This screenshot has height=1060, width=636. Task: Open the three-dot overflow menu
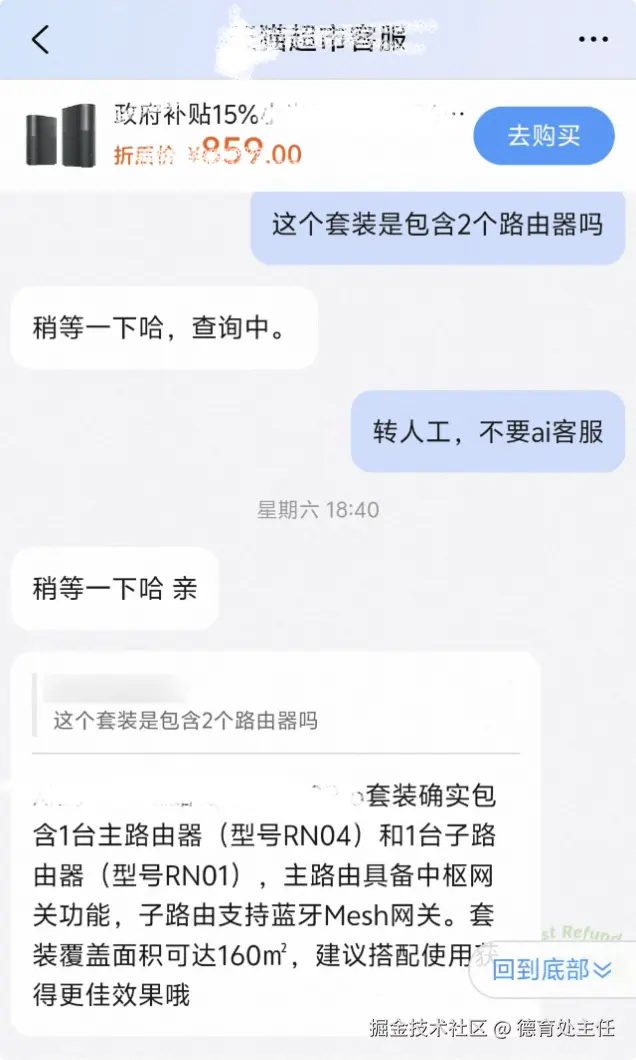pyautogui.click(x=593, y=40)
